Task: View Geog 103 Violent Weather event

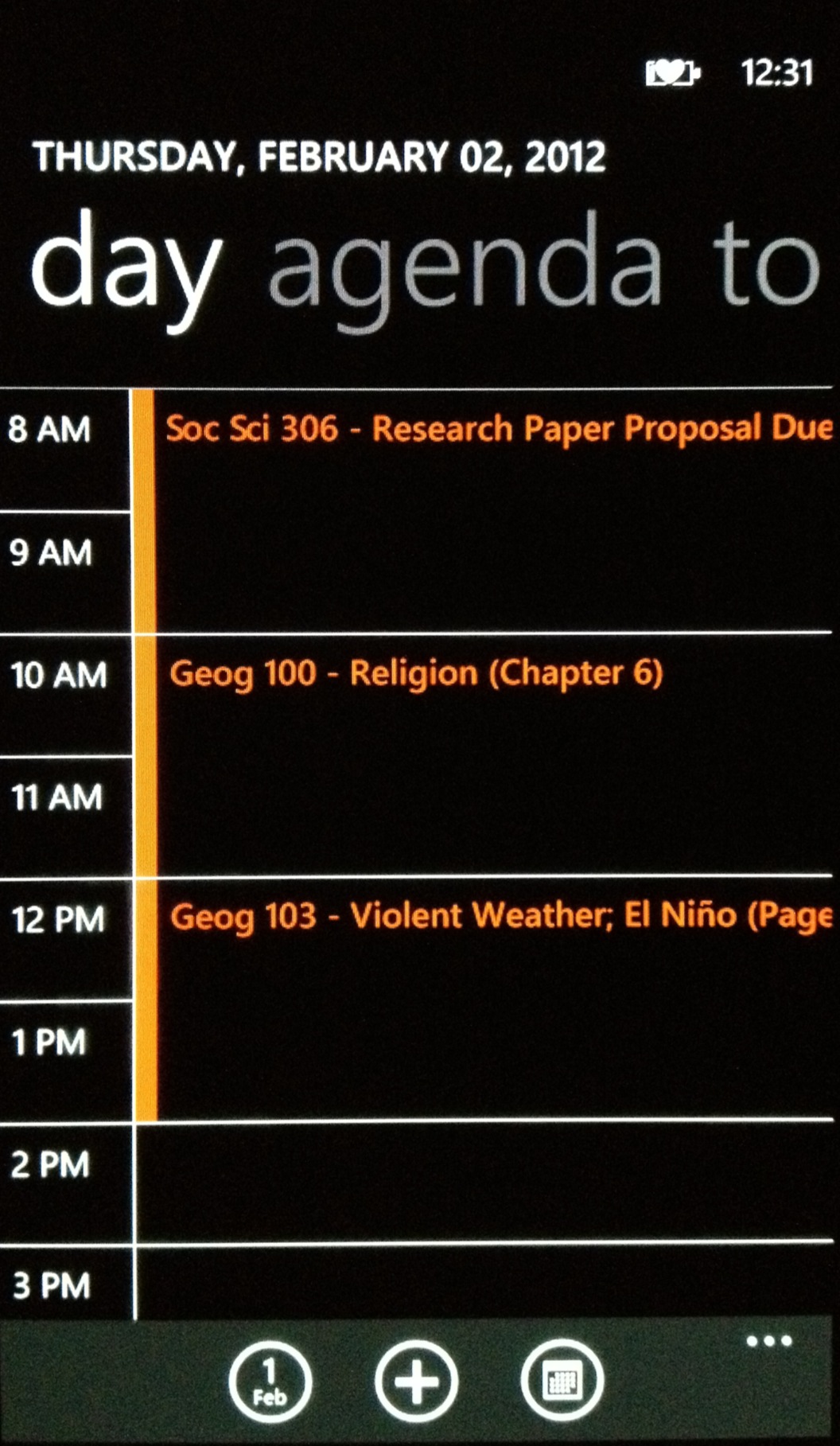Action: [x=500, y=917]
